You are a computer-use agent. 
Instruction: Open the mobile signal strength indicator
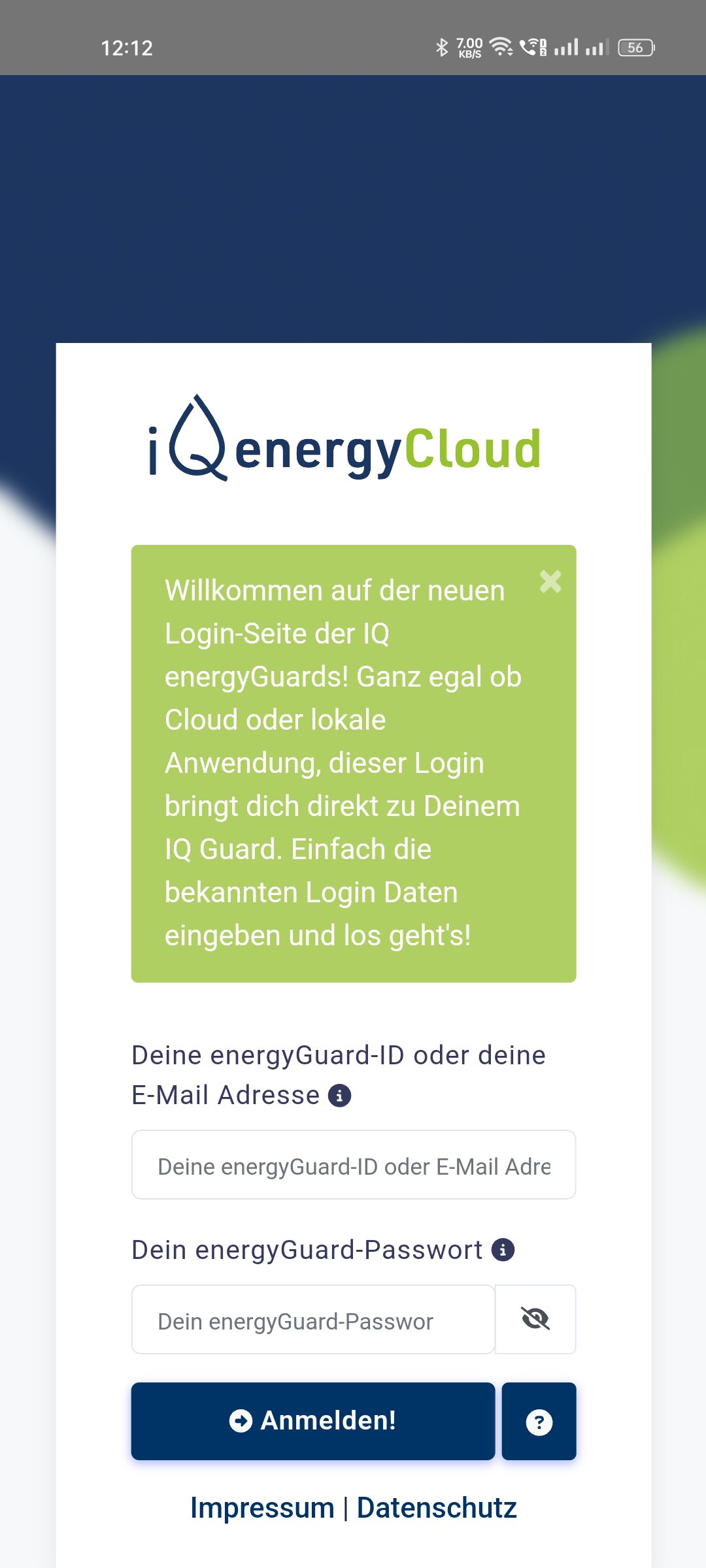click(x=566, y=47)
